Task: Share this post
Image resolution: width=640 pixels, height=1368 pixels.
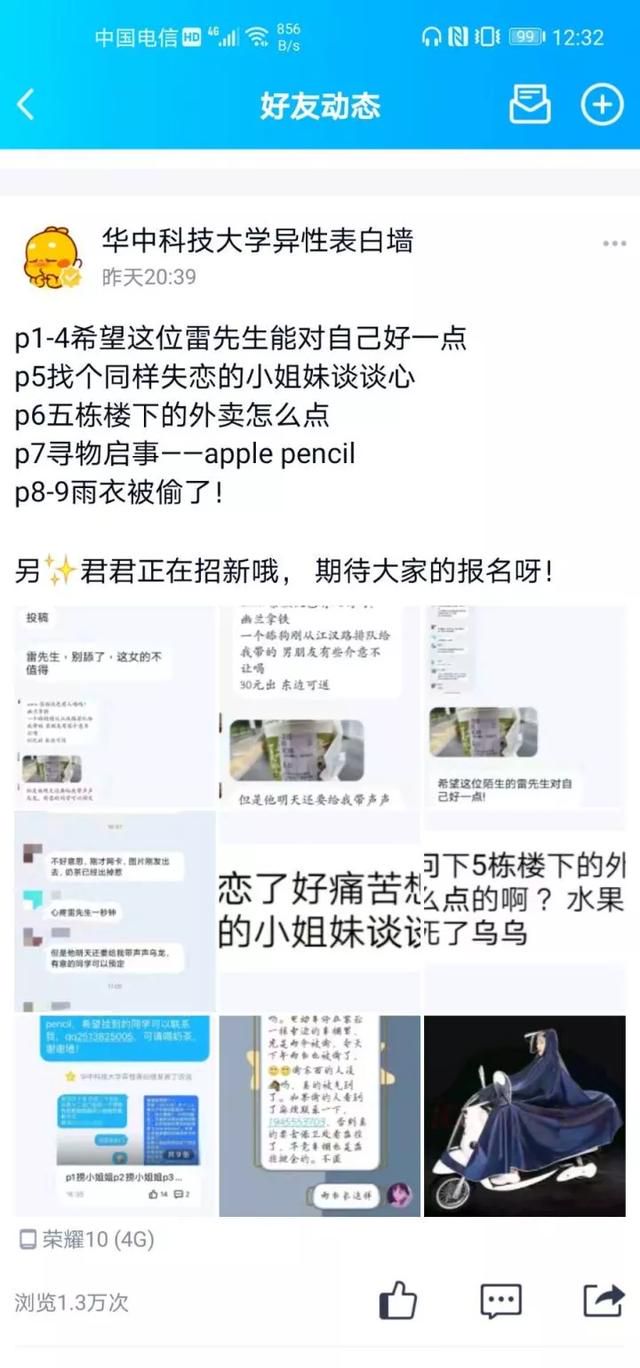Action: [603, 1300]
